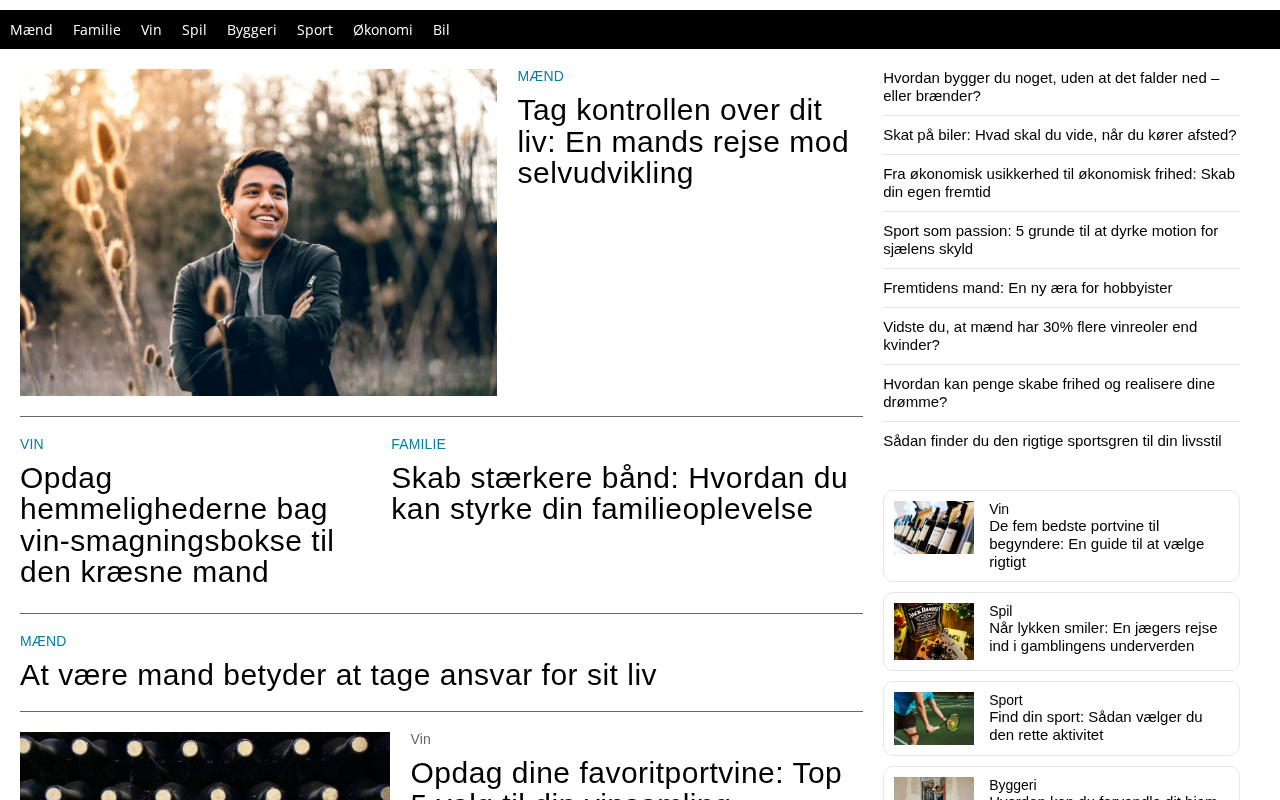
Task: Open 'Fremtidens mand' sidebar article
Action: coord(1028,288)
